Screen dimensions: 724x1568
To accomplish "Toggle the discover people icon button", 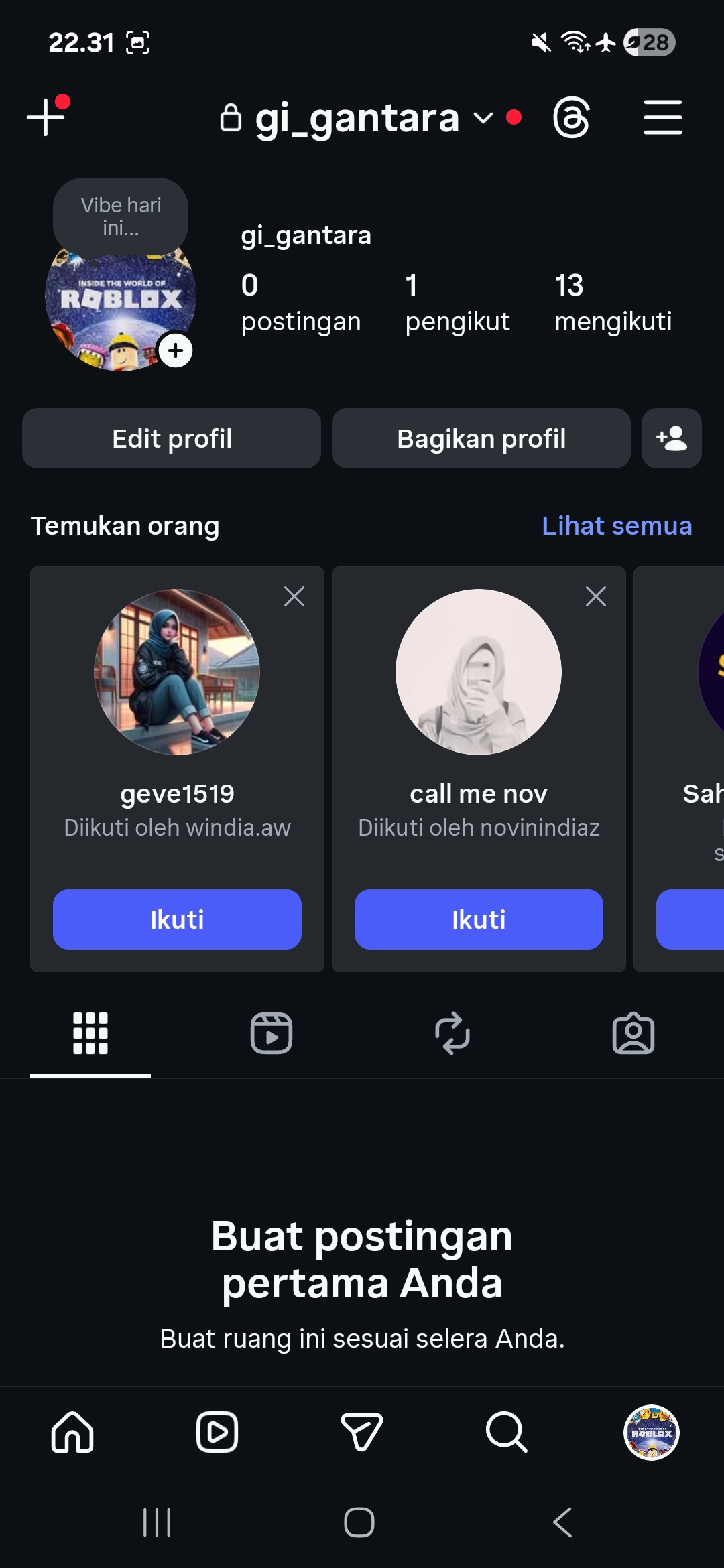I will pyautogui.click(x=671, y=438).
